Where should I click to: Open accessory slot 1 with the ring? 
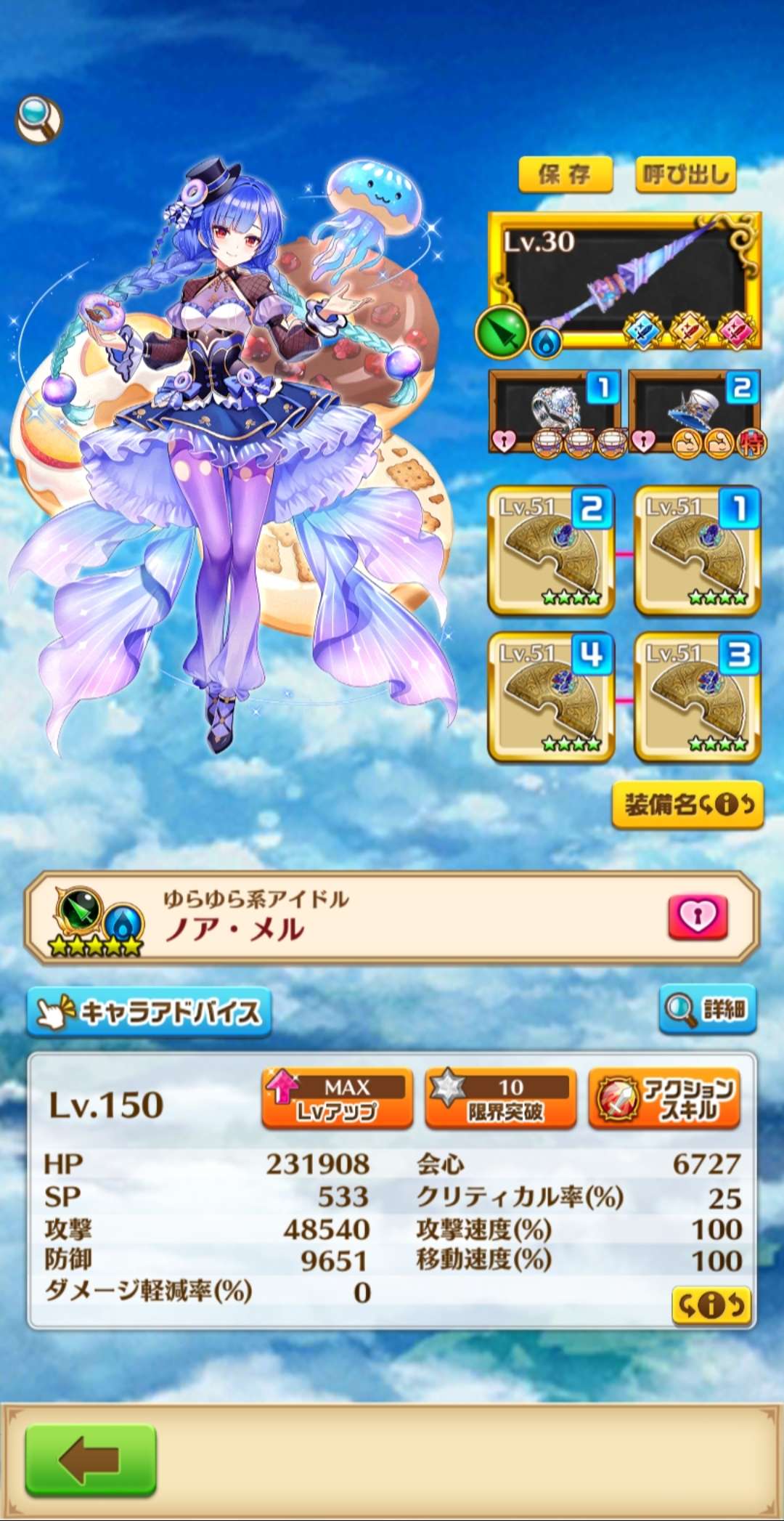[555, 412]
